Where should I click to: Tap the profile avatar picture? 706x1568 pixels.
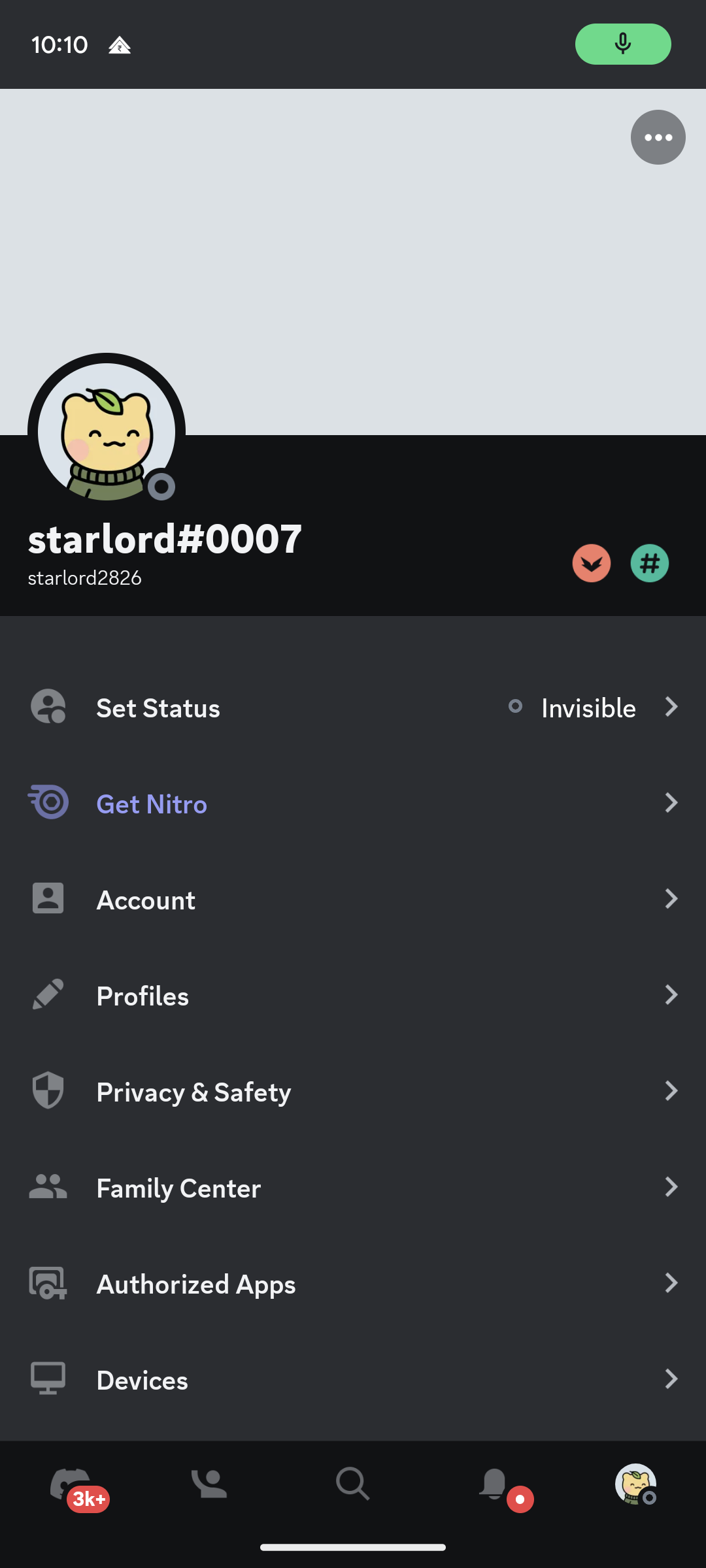pyautogui.click(x=107, y=433)
